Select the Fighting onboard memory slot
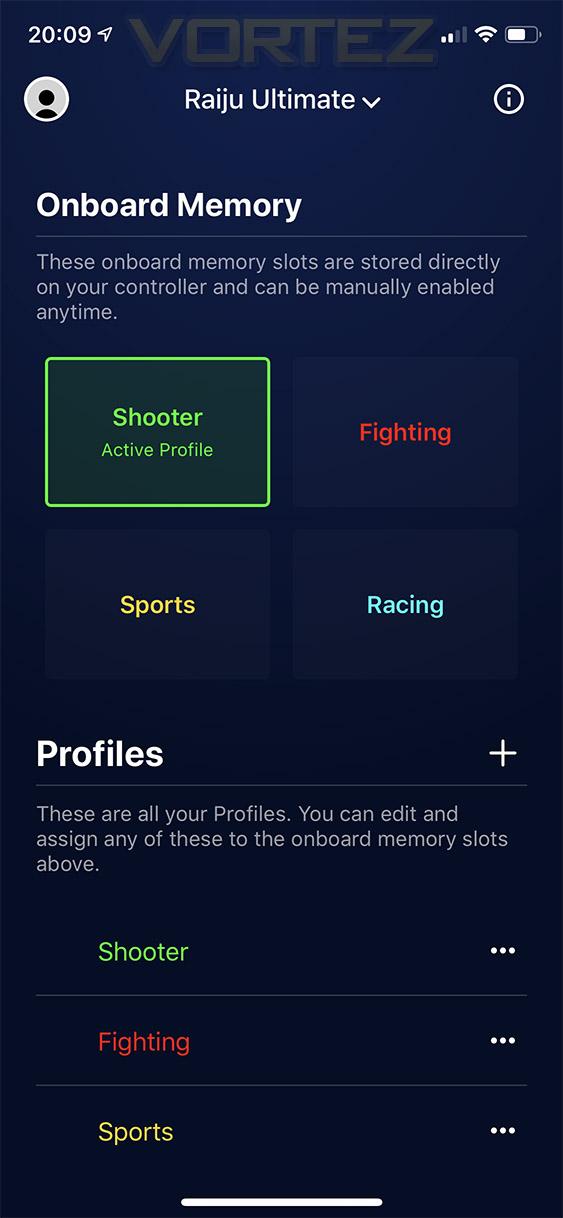Image resolution: width=563 pixels, height=1218 pixels. (x=405, y=432)
